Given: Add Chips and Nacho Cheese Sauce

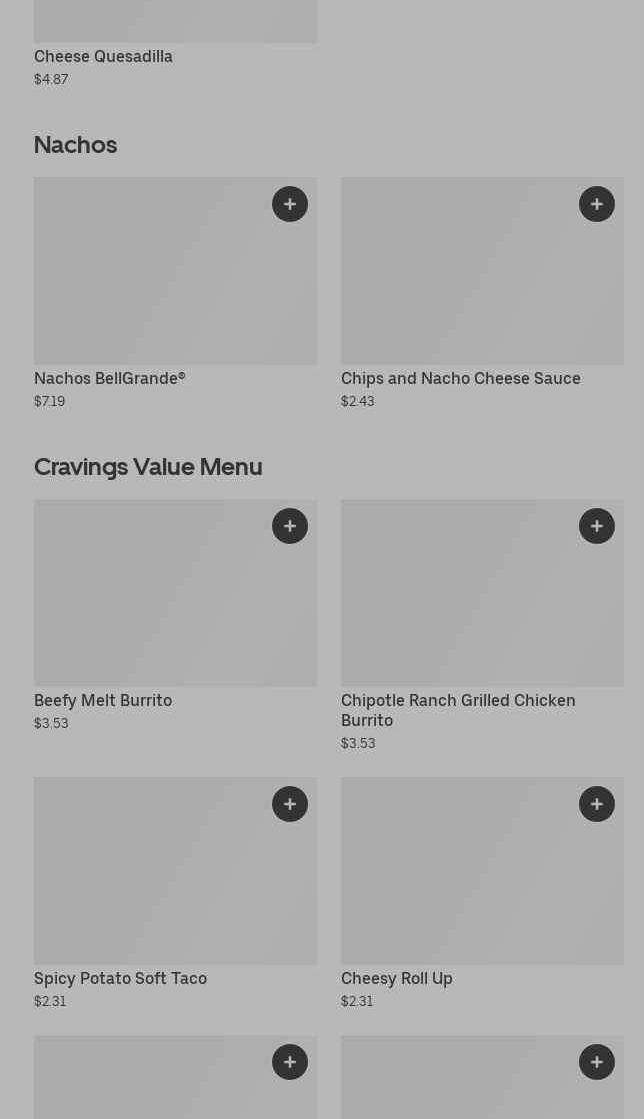Looking at the screenshot, I should click(597, 204).
